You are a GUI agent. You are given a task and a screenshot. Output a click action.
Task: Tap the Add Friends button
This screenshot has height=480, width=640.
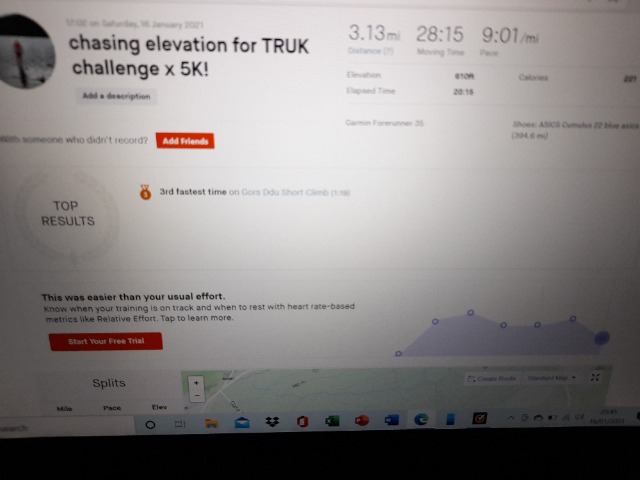[x=185, y=141]
